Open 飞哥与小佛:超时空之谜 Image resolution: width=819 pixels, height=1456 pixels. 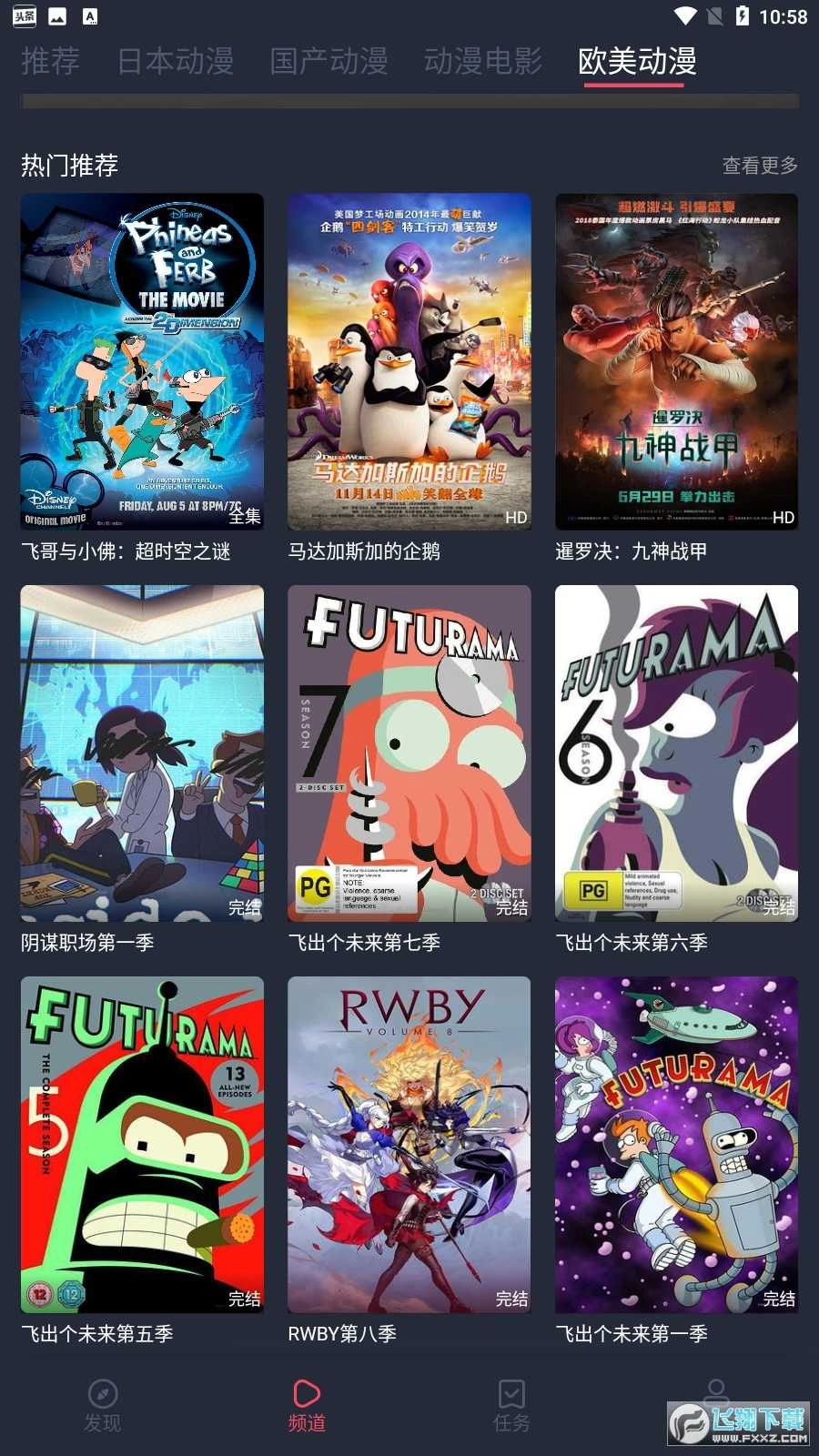[x=142, y=362]
